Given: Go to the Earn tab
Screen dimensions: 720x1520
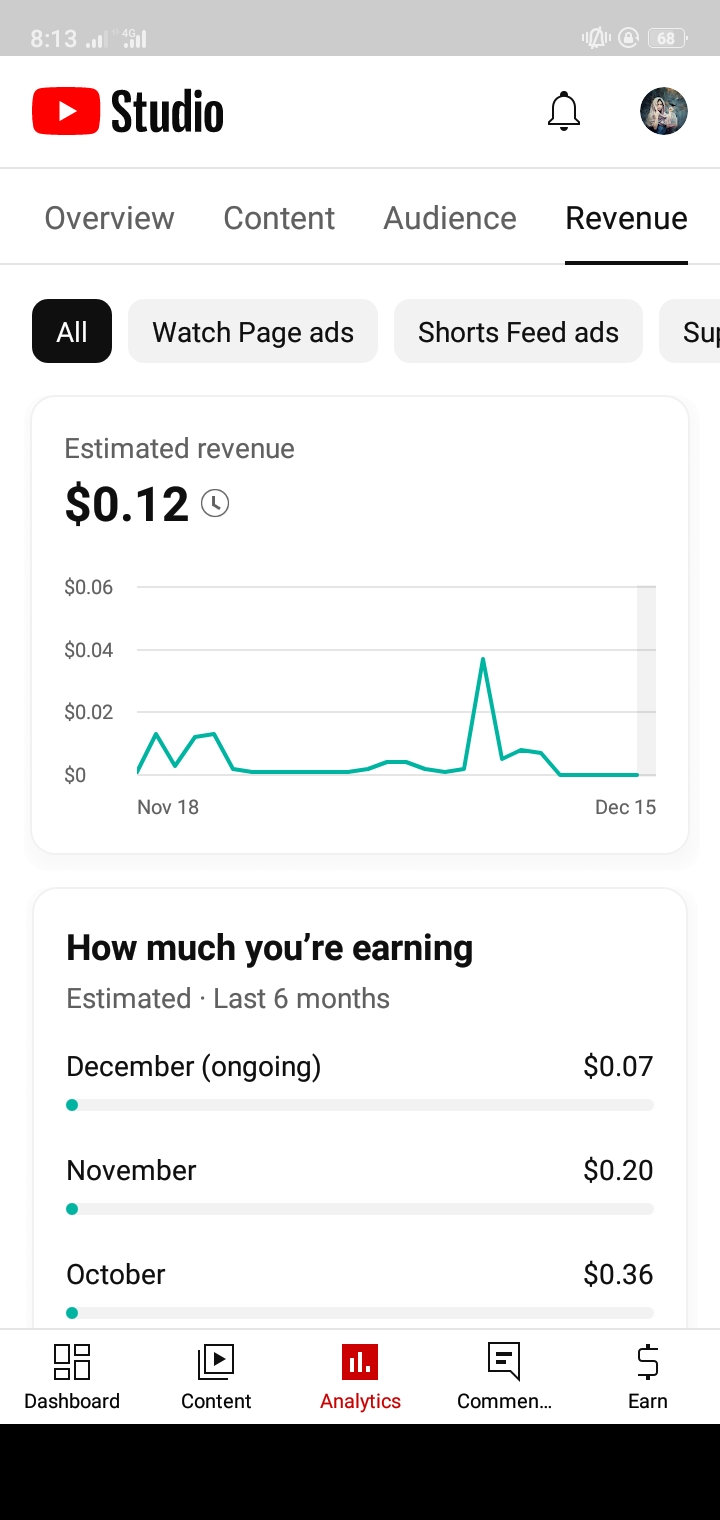Looking at the screenshot, I should [648, 1377].
